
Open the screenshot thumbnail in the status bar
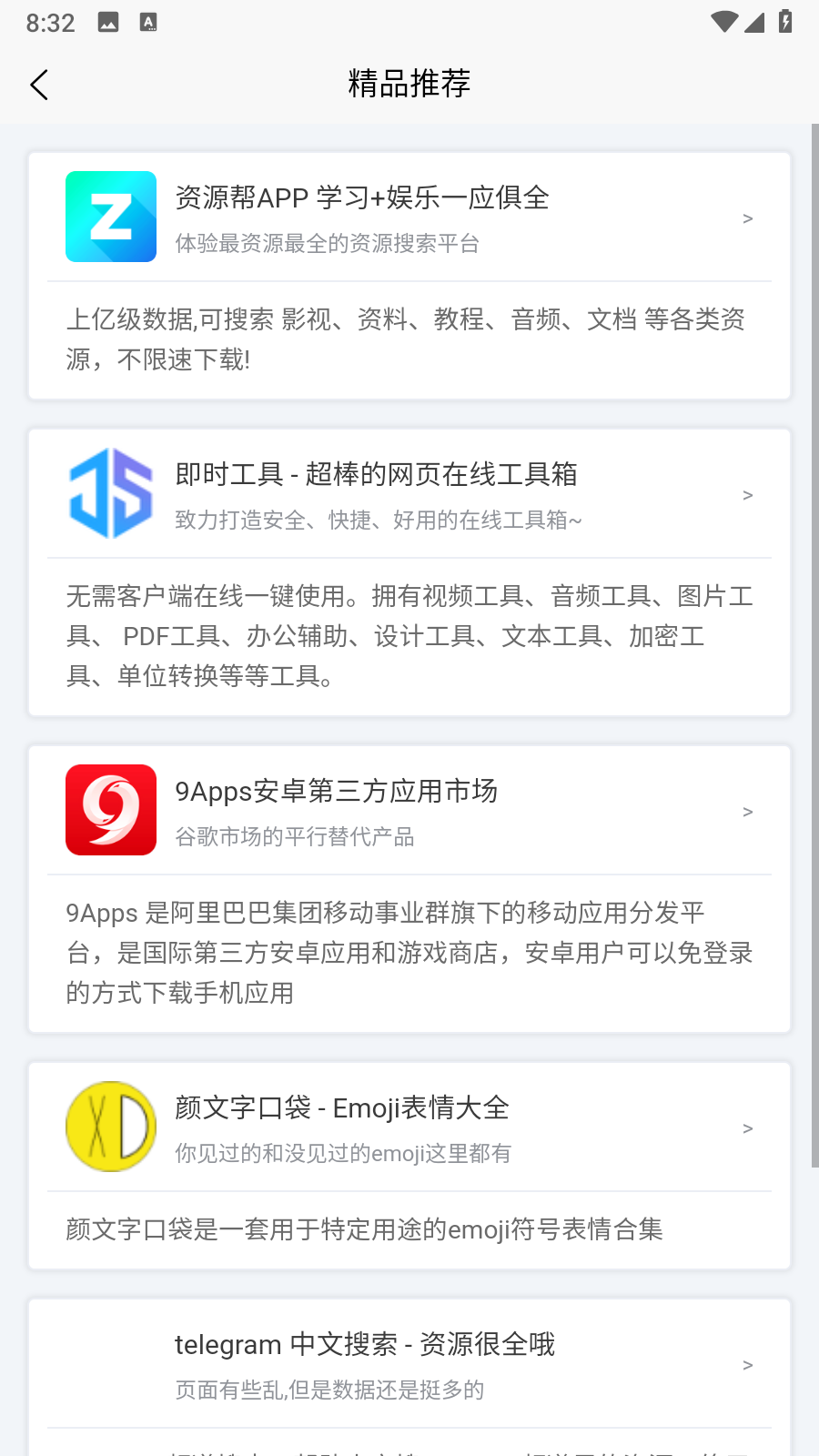109,22
